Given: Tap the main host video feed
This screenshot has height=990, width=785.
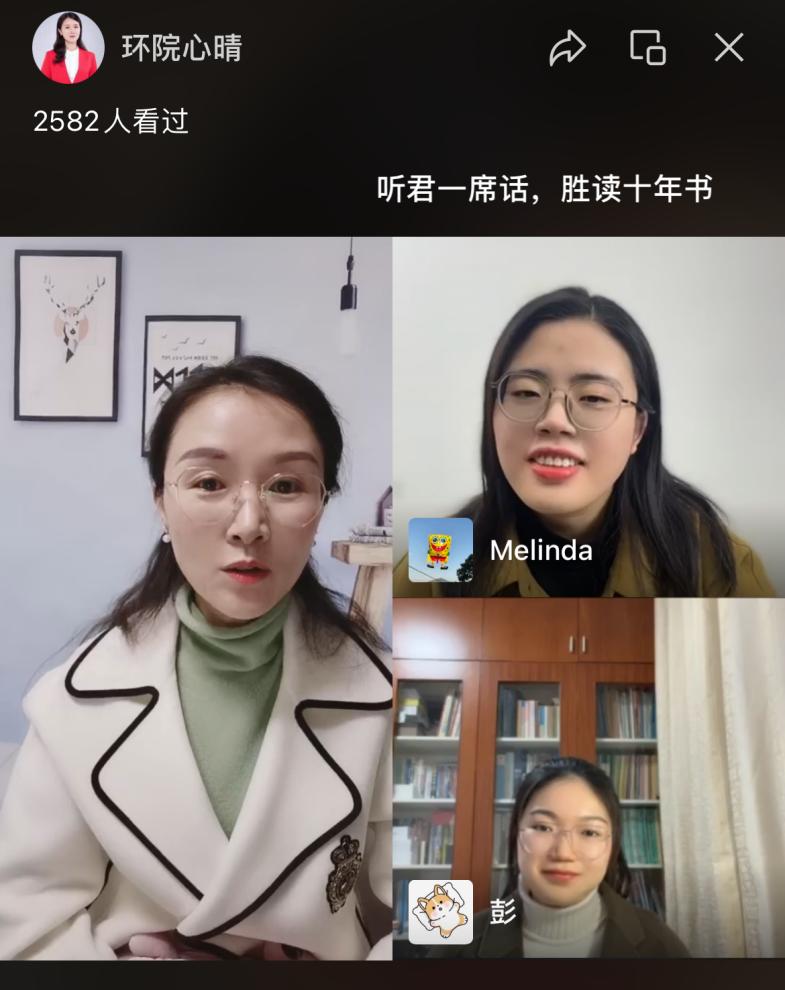Looking at the screenshot, I should (x=196, y=598).
